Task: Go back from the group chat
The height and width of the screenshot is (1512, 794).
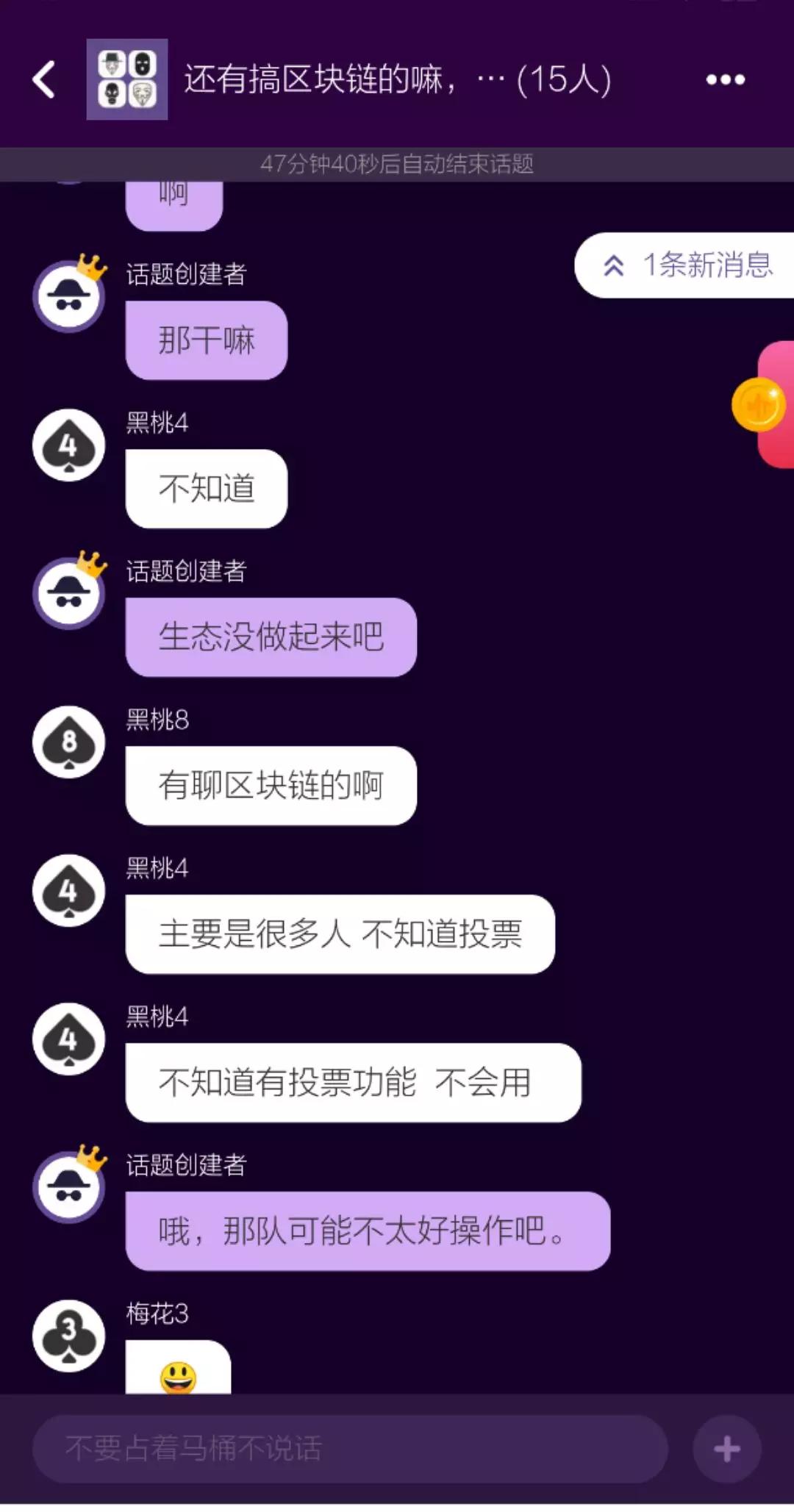Action: point(44,79)
